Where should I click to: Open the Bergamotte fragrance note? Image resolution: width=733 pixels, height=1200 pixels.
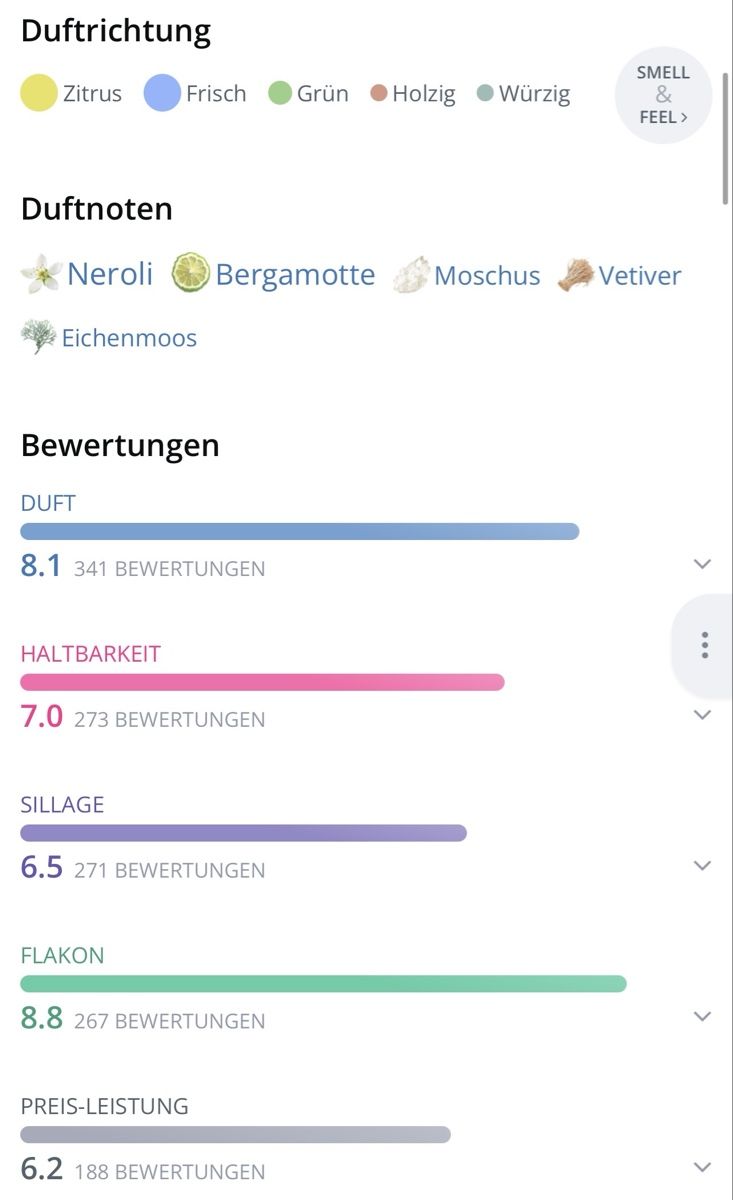(x=273, y=274)
